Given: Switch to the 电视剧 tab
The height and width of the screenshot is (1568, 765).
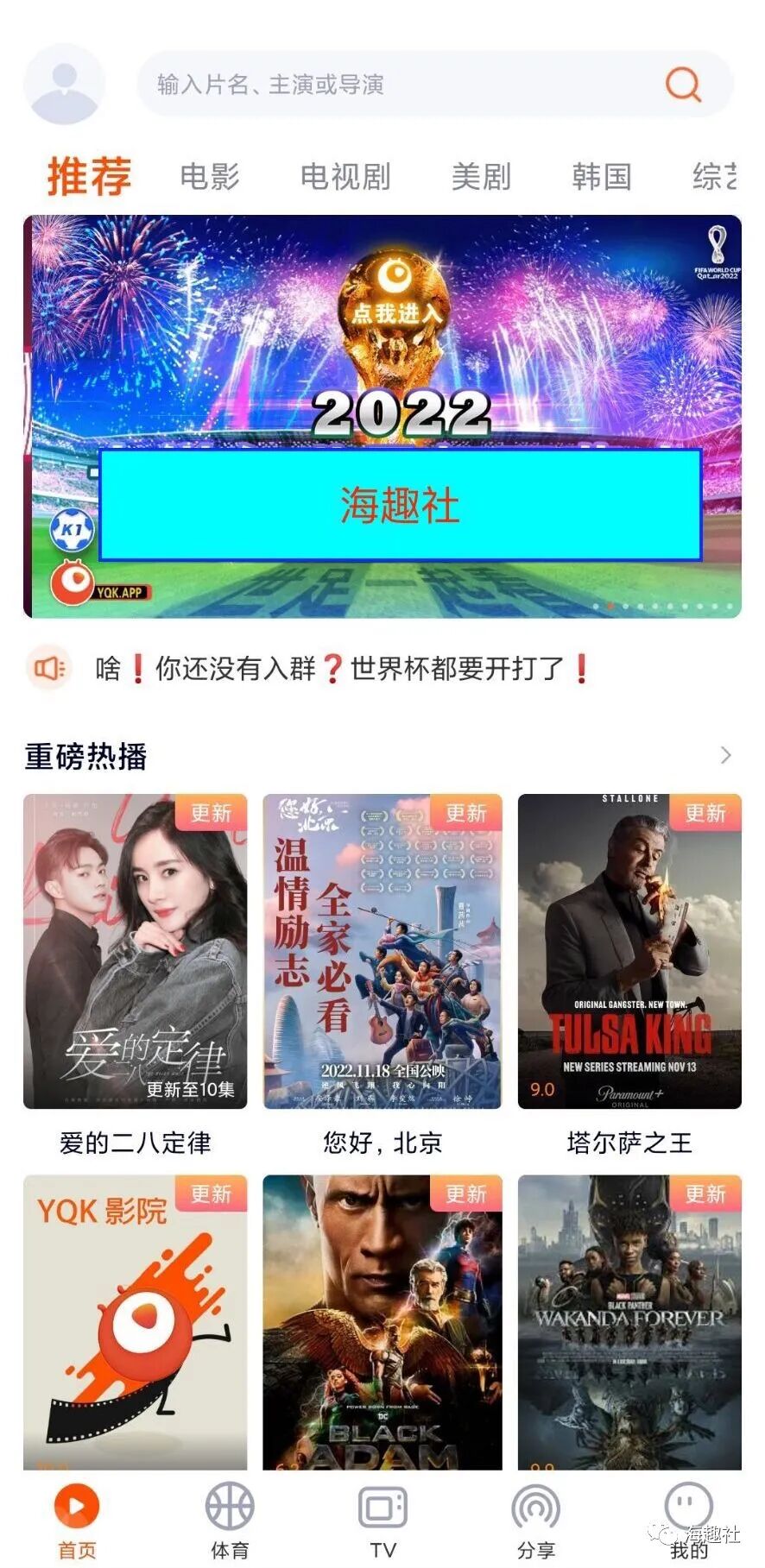Looking at the screenshot, I should pyautogui.click(x=345, y=176).
